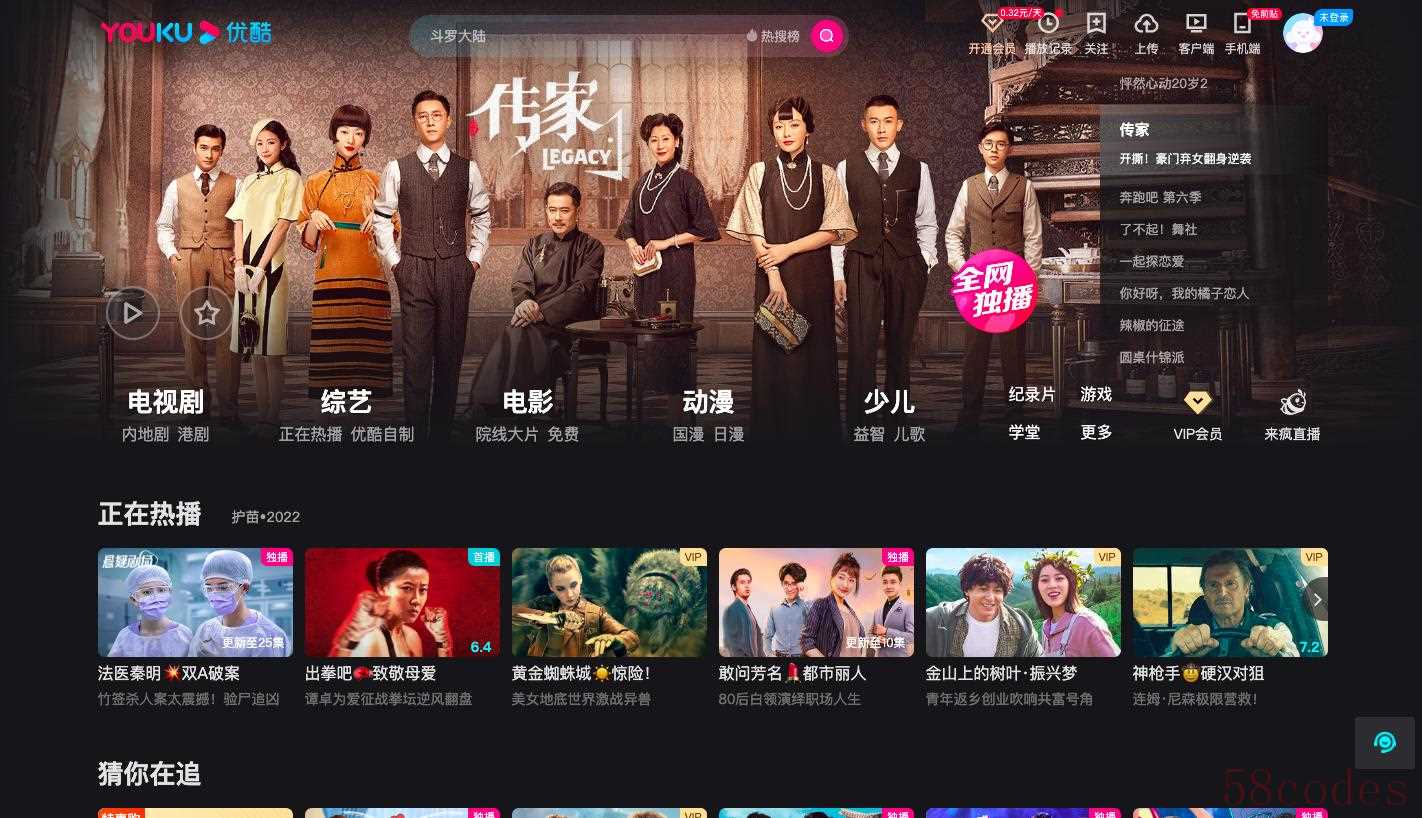Open the VIP会员 page

point(1197,415)
